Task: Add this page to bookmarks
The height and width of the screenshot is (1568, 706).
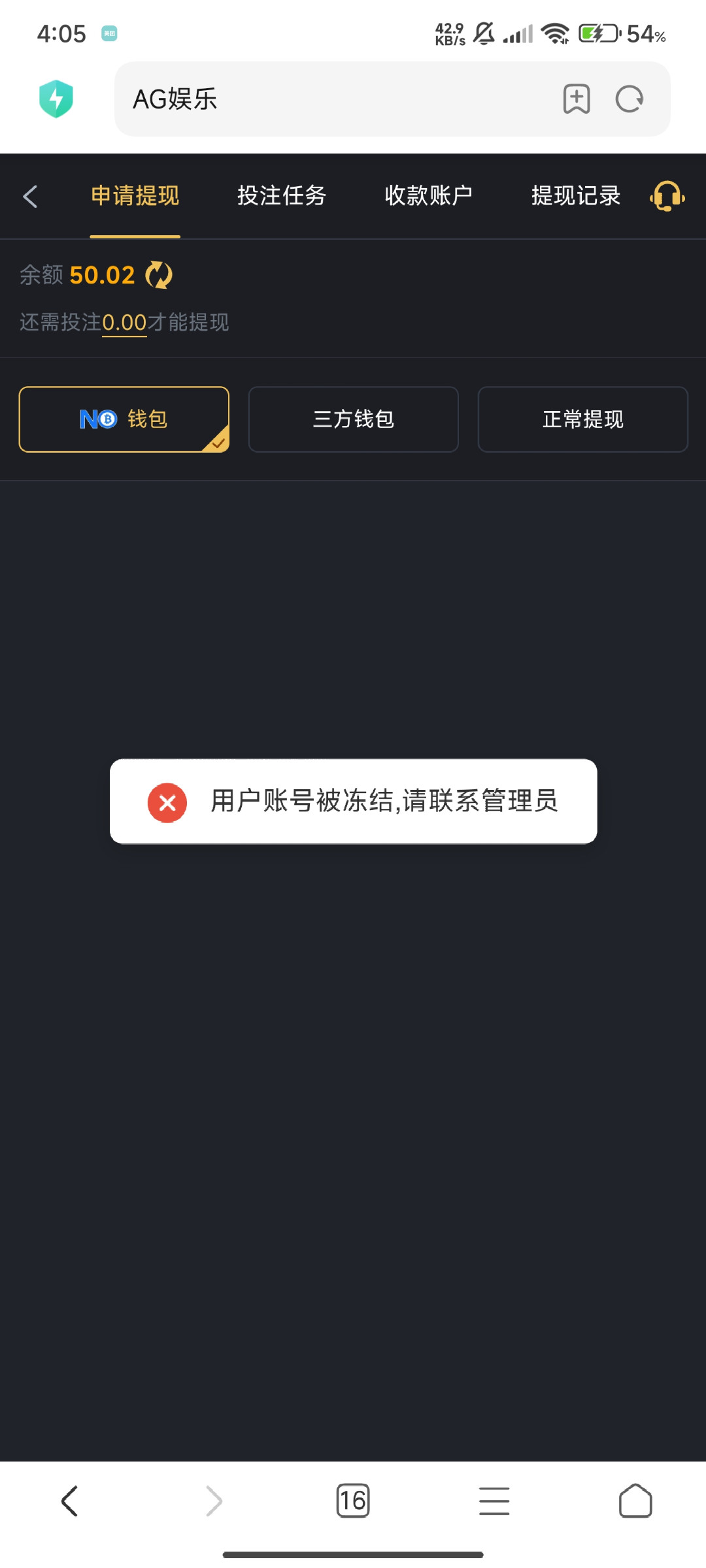Action: [577, 99]
